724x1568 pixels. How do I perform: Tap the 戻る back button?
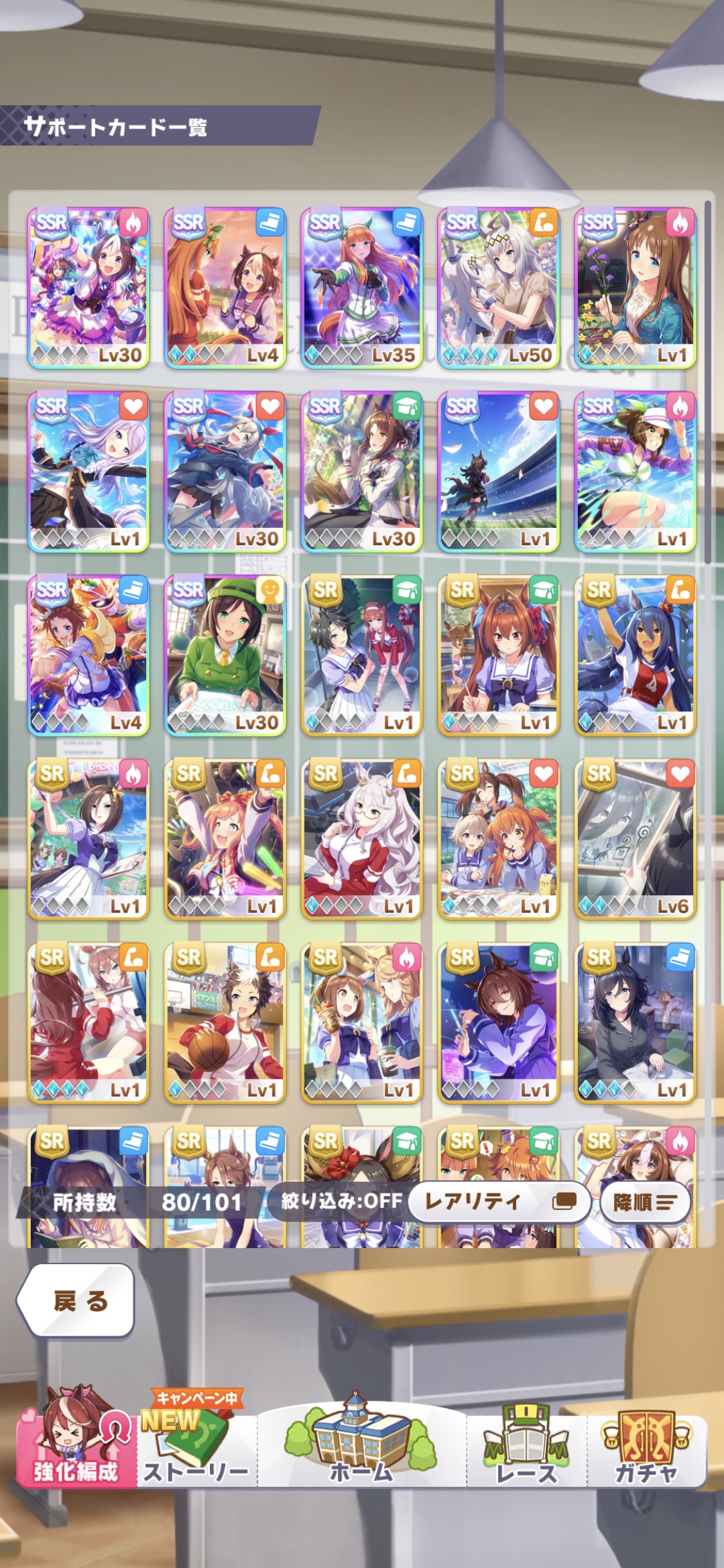[x=76, y=1301]
